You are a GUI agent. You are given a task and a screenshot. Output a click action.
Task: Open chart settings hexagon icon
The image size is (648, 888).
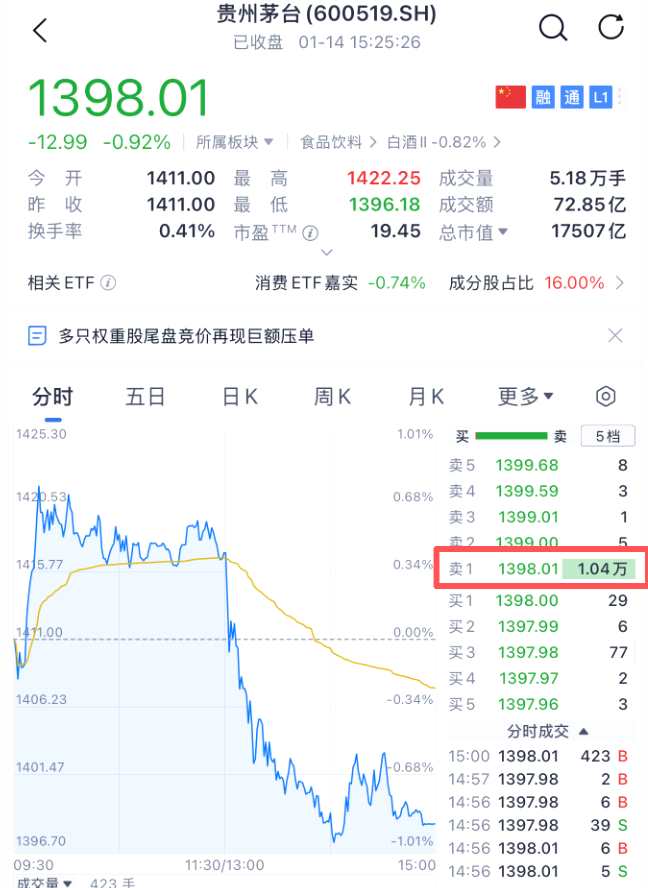[x=605, y=397]
